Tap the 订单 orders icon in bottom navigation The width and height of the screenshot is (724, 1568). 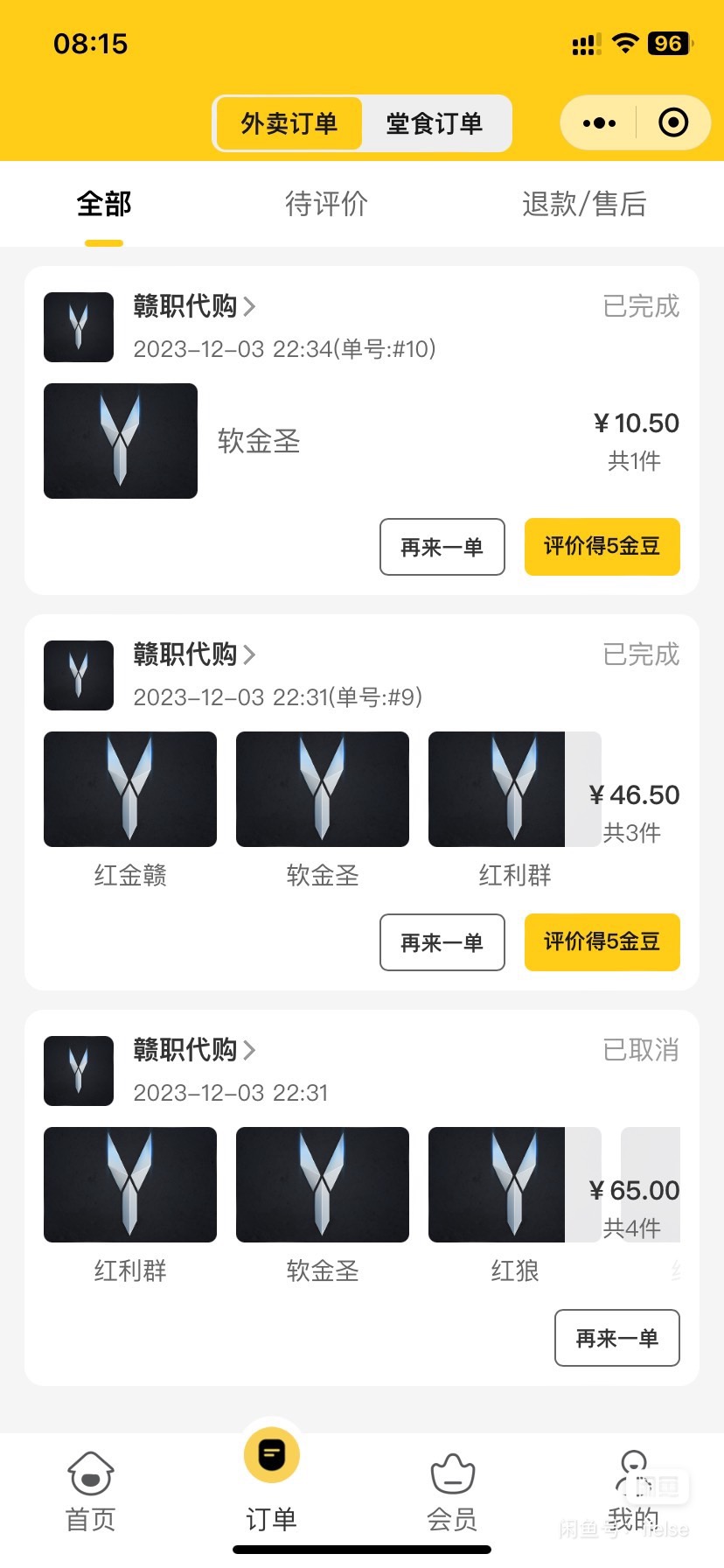(271, 1452)
